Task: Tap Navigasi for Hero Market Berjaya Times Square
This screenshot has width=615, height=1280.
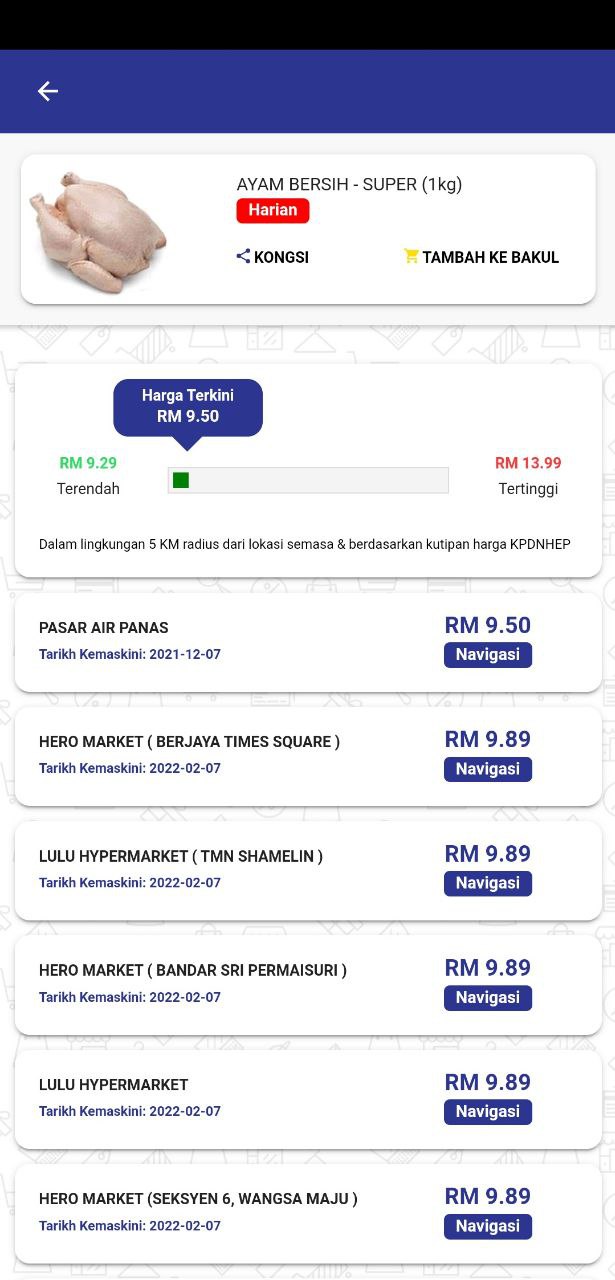Action: [488, 769]
